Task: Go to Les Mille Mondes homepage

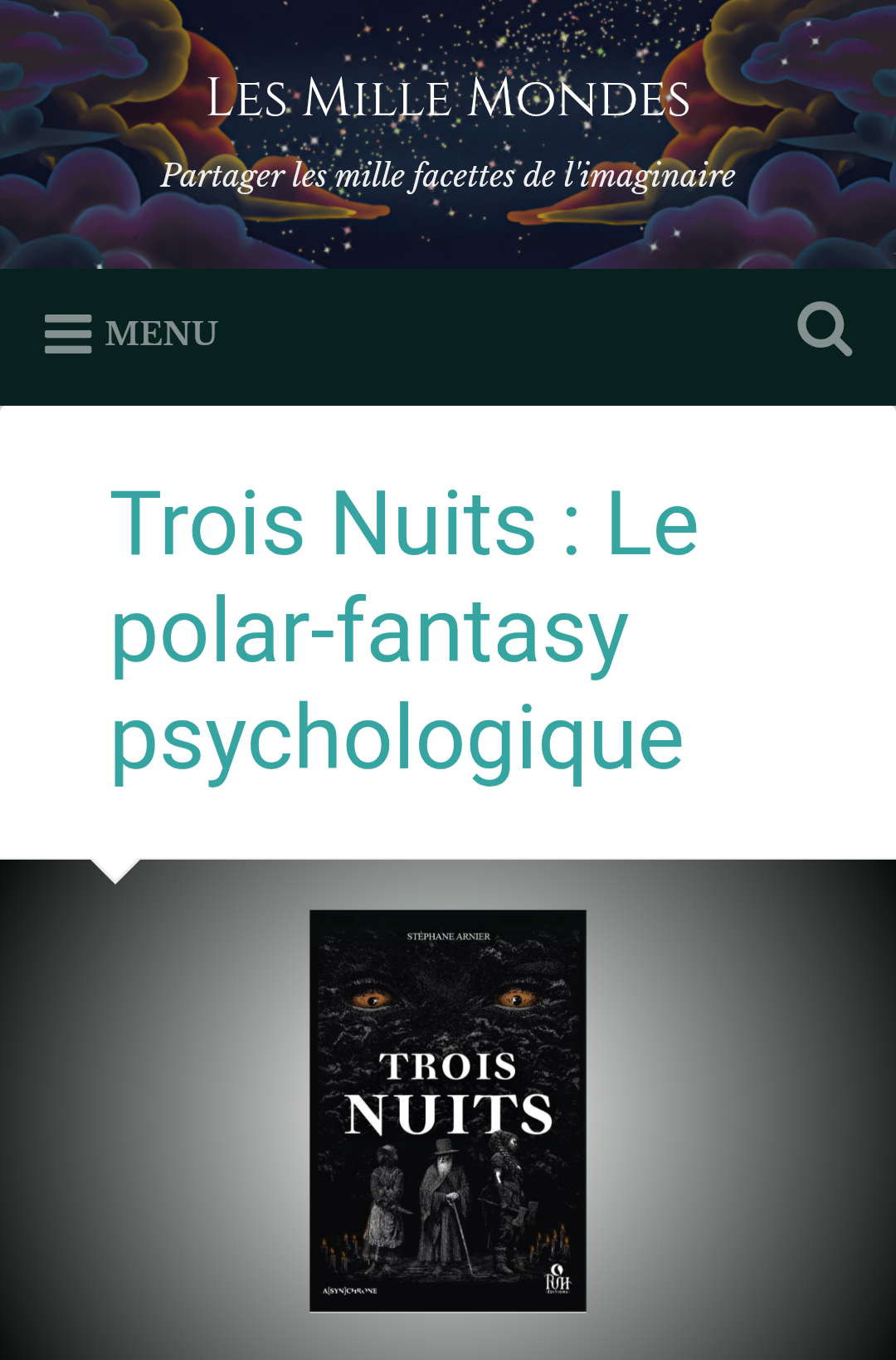Action: 447,99
